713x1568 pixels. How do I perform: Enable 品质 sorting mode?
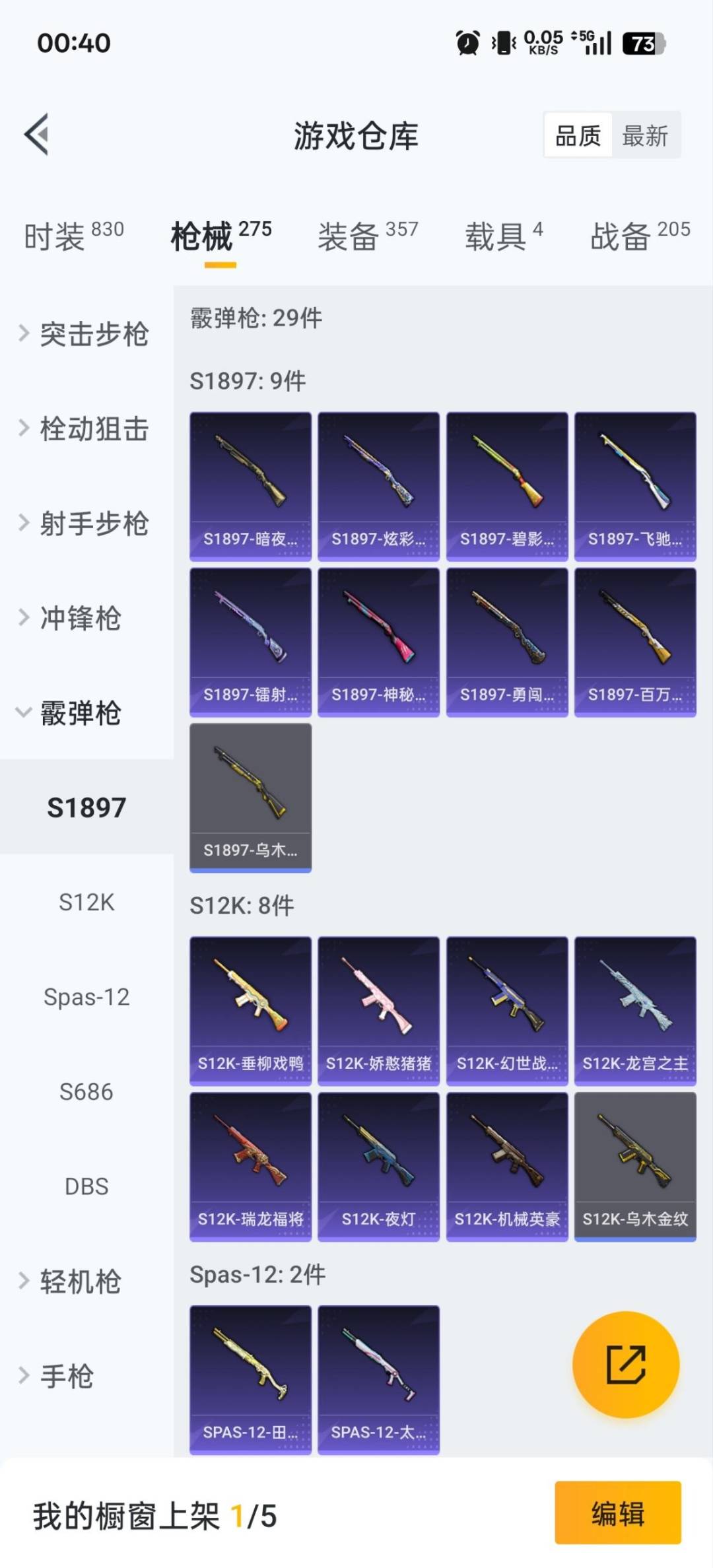point(578,135)
